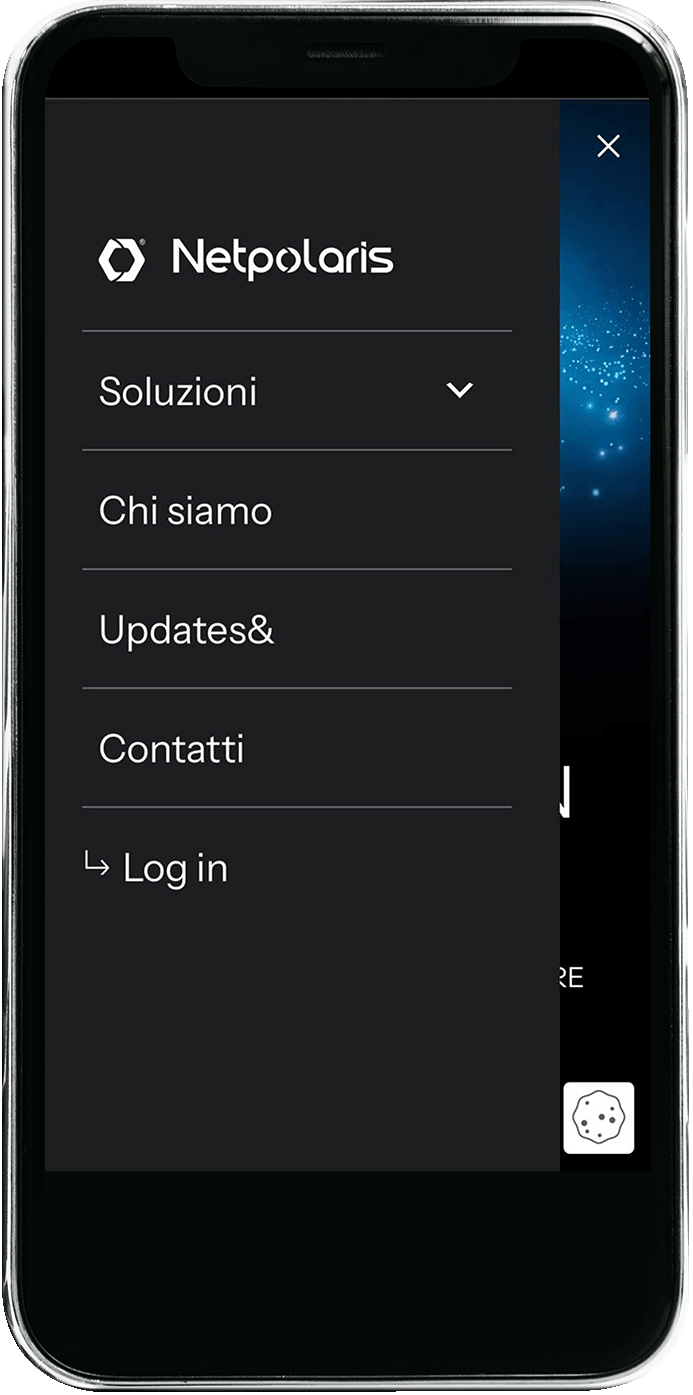
Task: Go to the Updates& section
Action: [x=187, y=630]
